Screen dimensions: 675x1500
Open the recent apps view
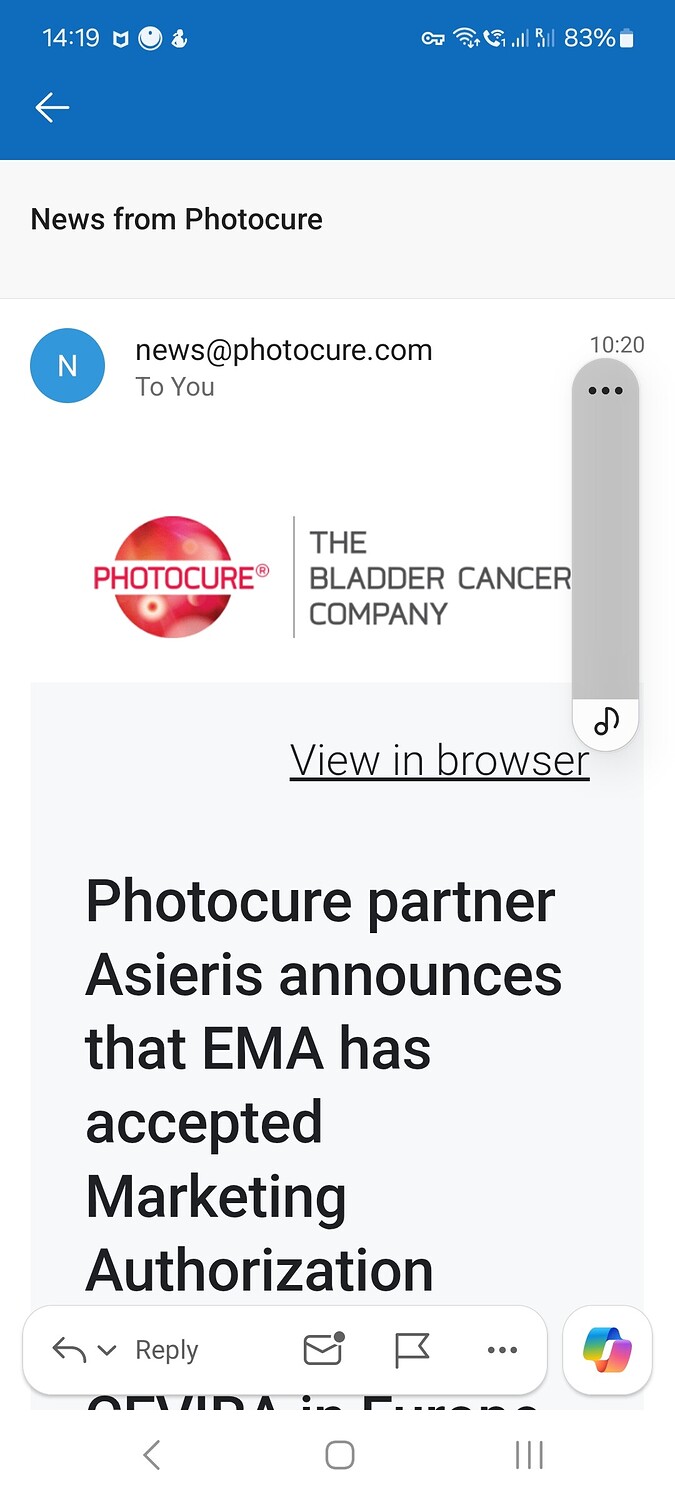point(528,1455)
